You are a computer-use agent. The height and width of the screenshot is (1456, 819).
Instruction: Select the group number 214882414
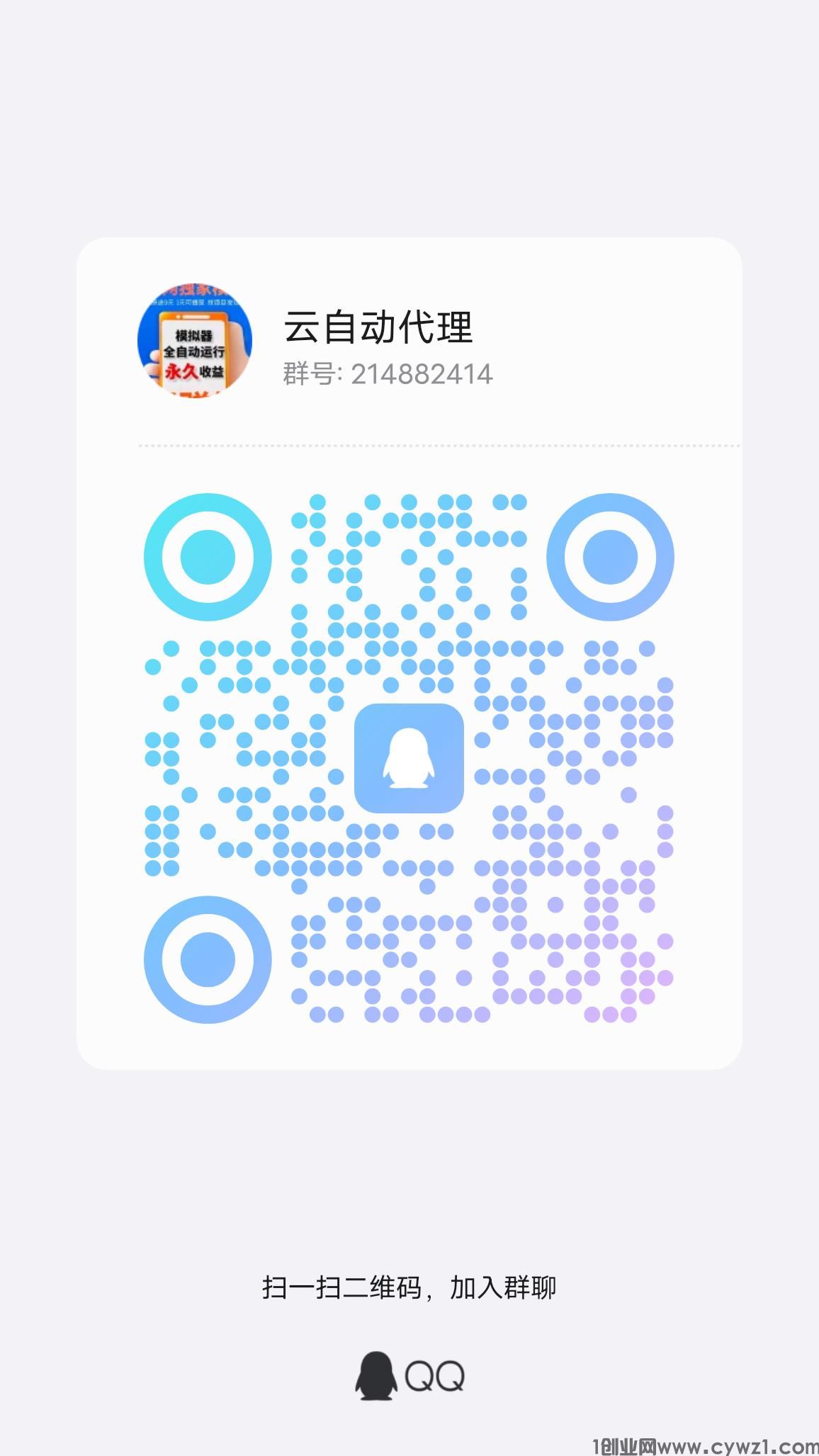[421, 374]
